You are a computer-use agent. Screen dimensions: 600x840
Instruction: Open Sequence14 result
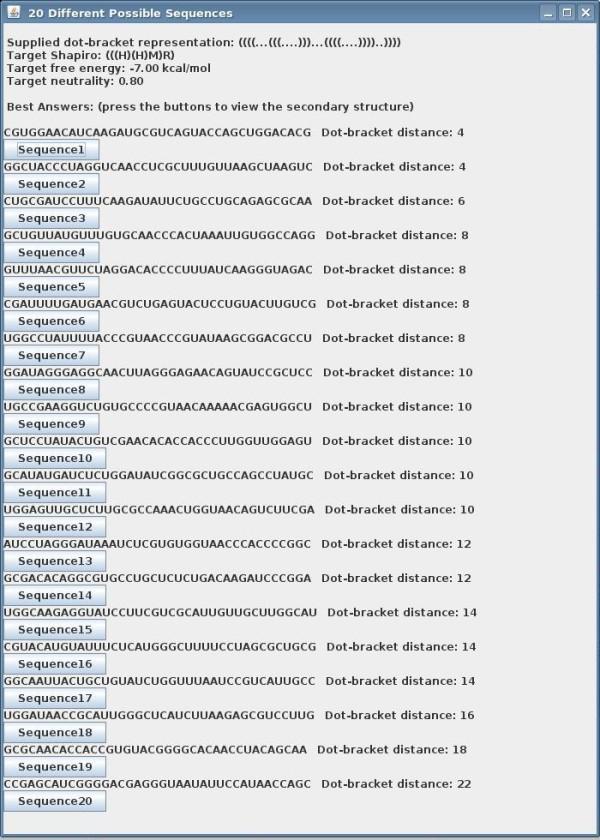click(x=55, y=596)
